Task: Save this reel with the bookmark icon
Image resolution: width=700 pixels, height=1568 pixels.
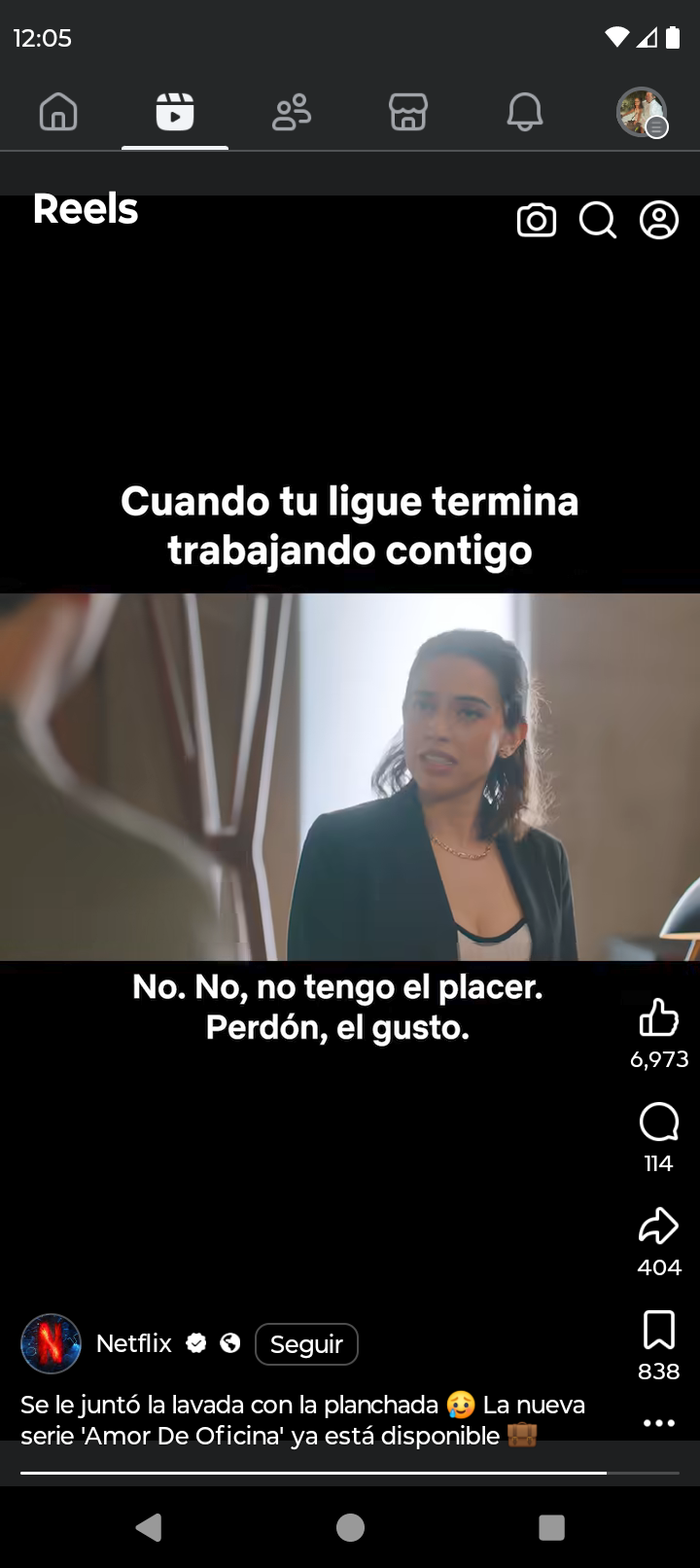Action: (x=659, y=1330)
